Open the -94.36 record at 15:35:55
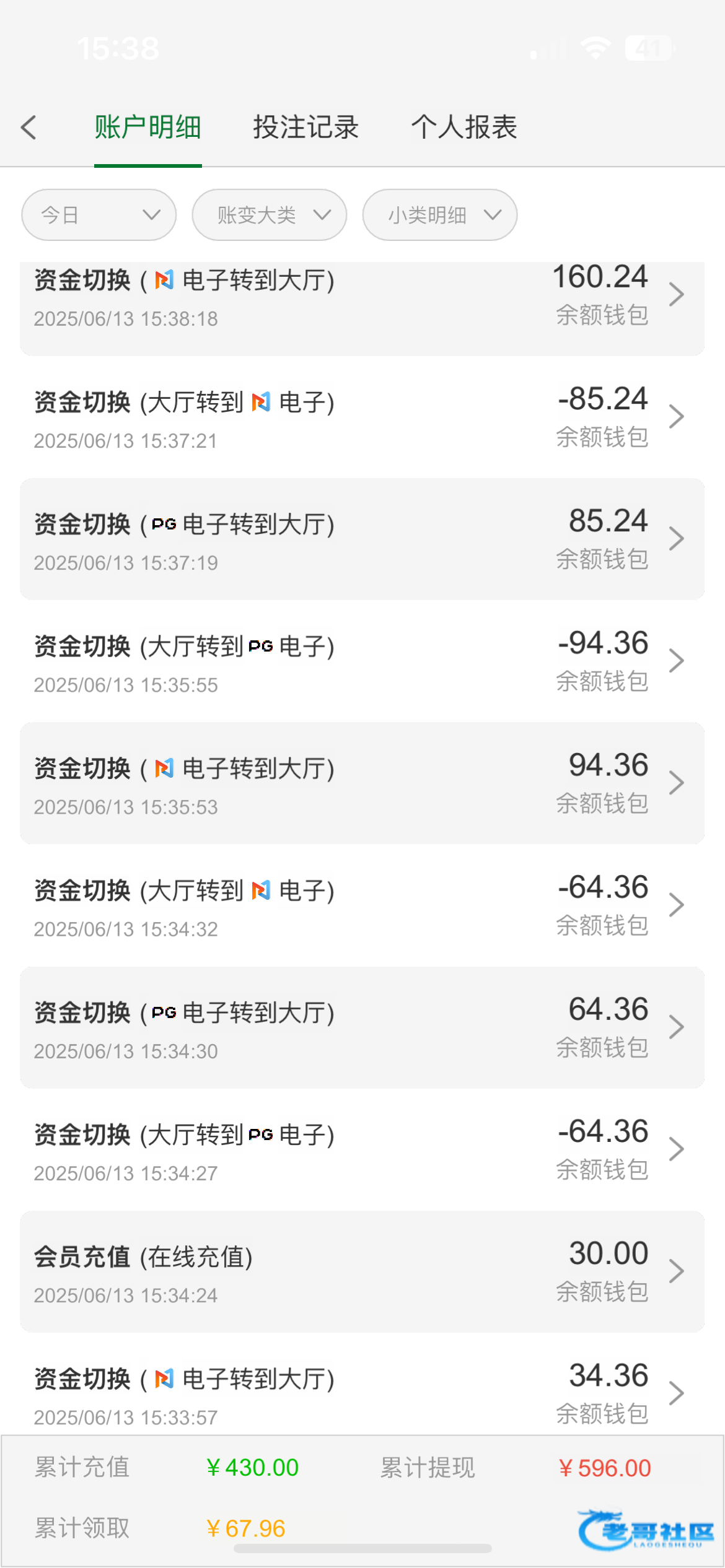Image resolution: width=725 pixels, height=1568 pixels. tap(362, 661)
